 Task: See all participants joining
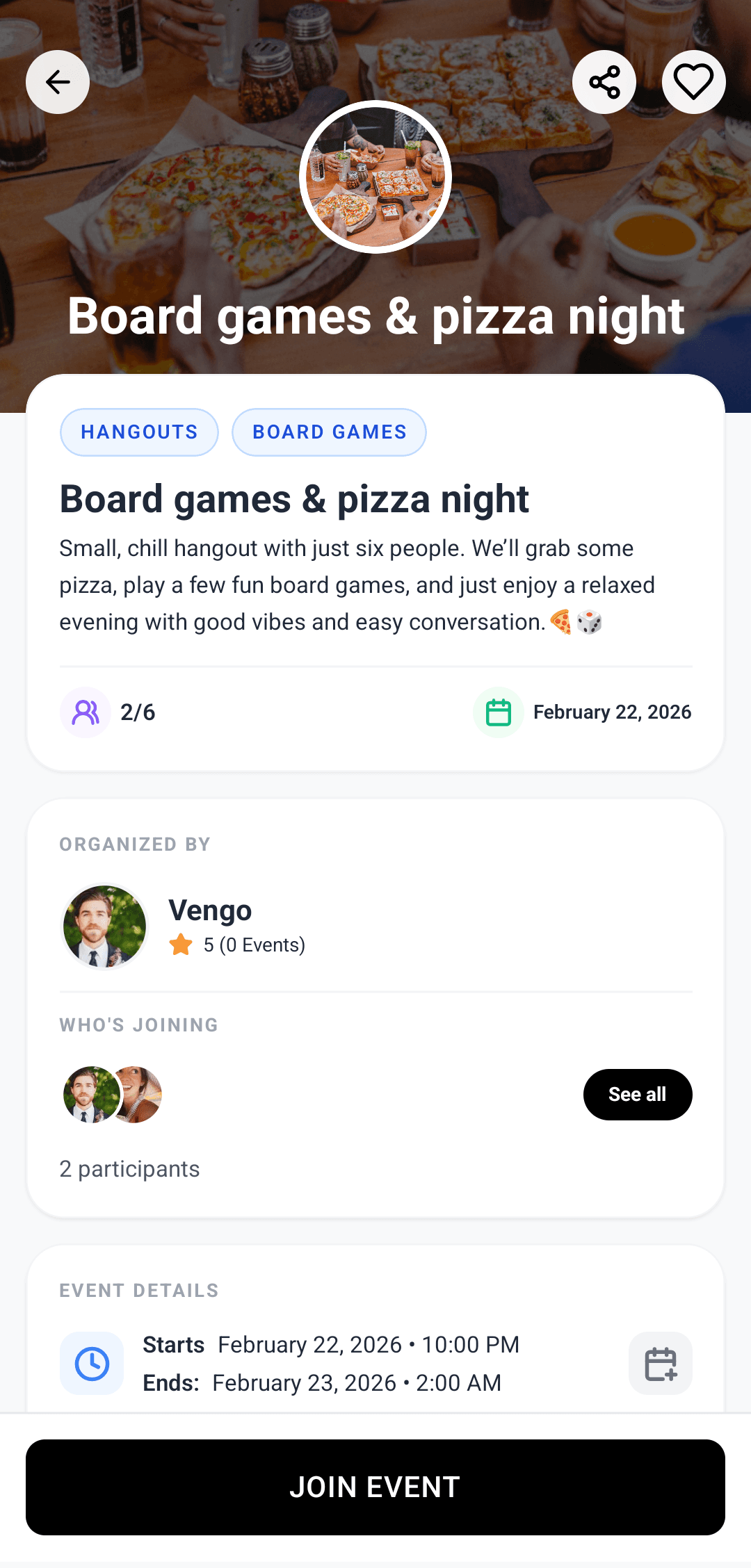[637, 1095]
